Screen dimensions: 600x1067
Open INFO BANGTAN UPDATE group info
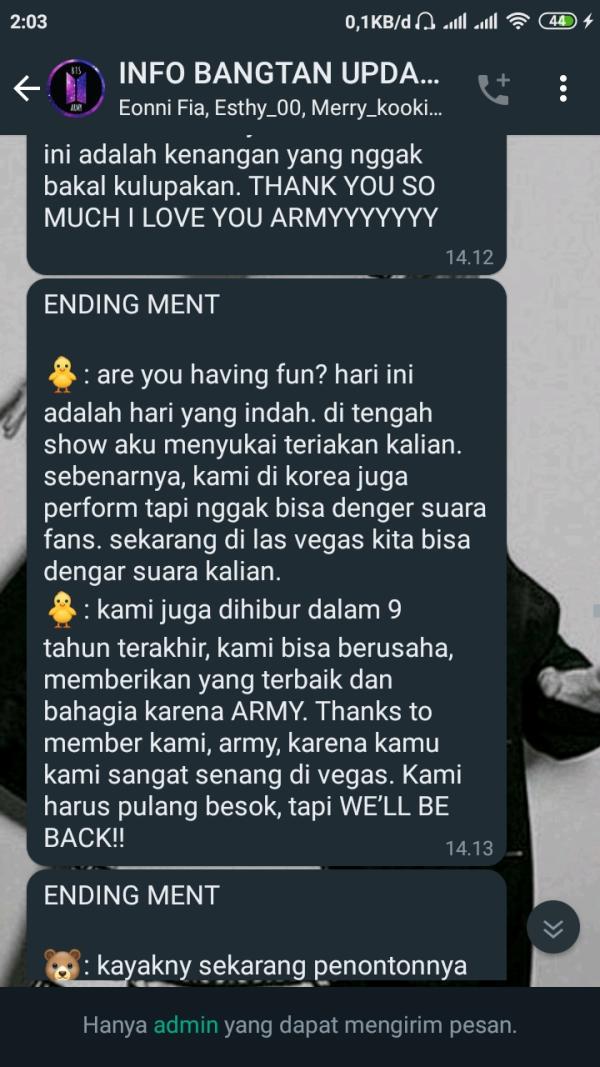tap(278, 88)
